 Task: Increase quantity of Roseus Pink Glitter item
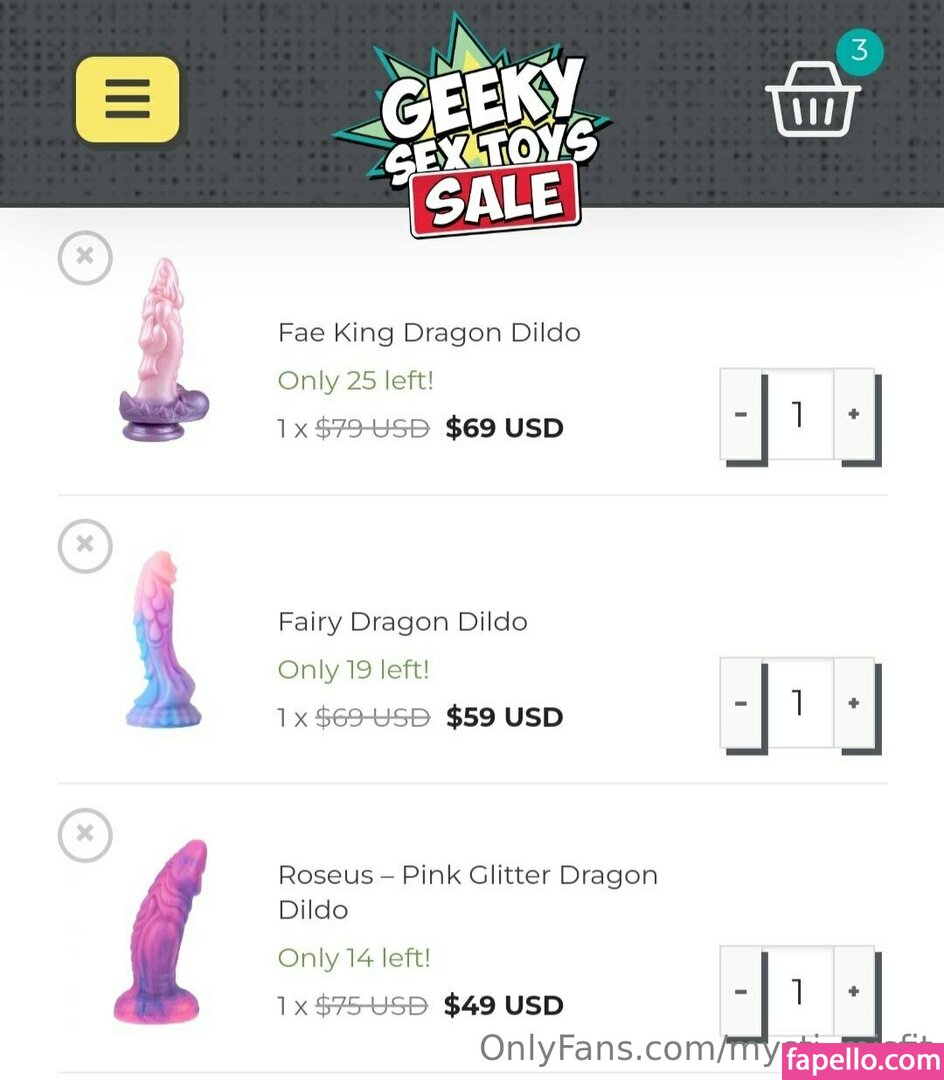(x=853, y=991)
